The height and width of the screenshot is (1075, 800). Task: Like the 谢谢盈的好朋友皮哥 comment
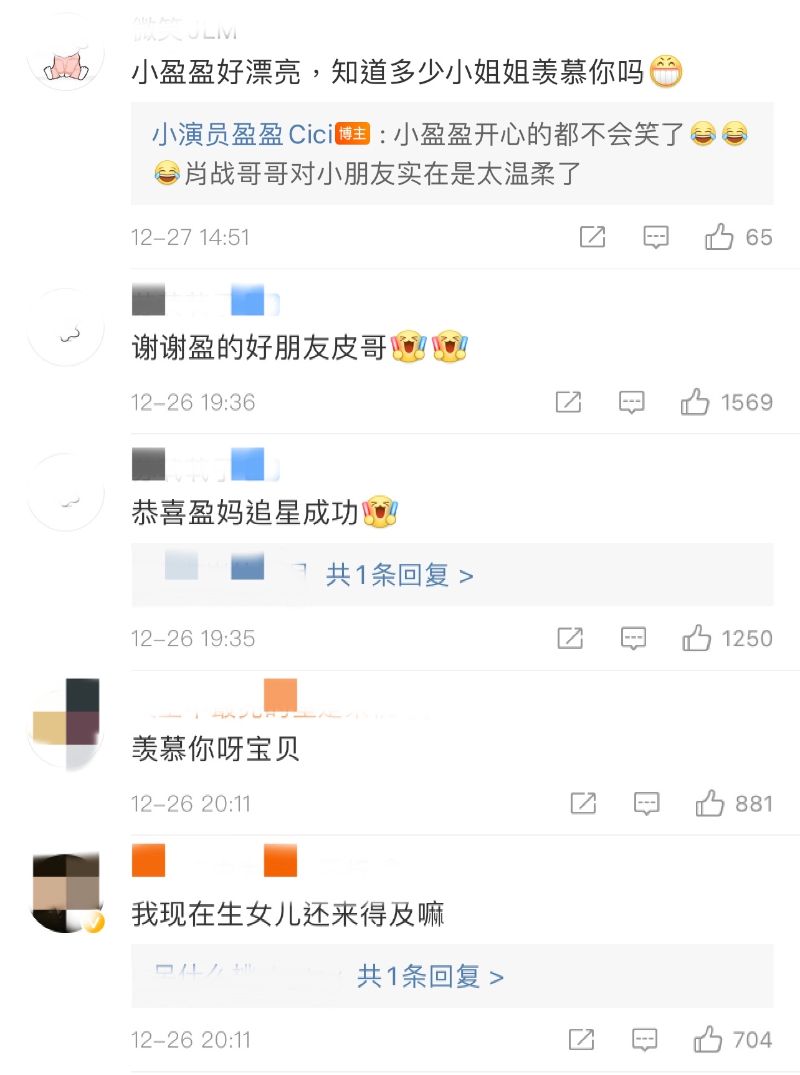(696, 402)
